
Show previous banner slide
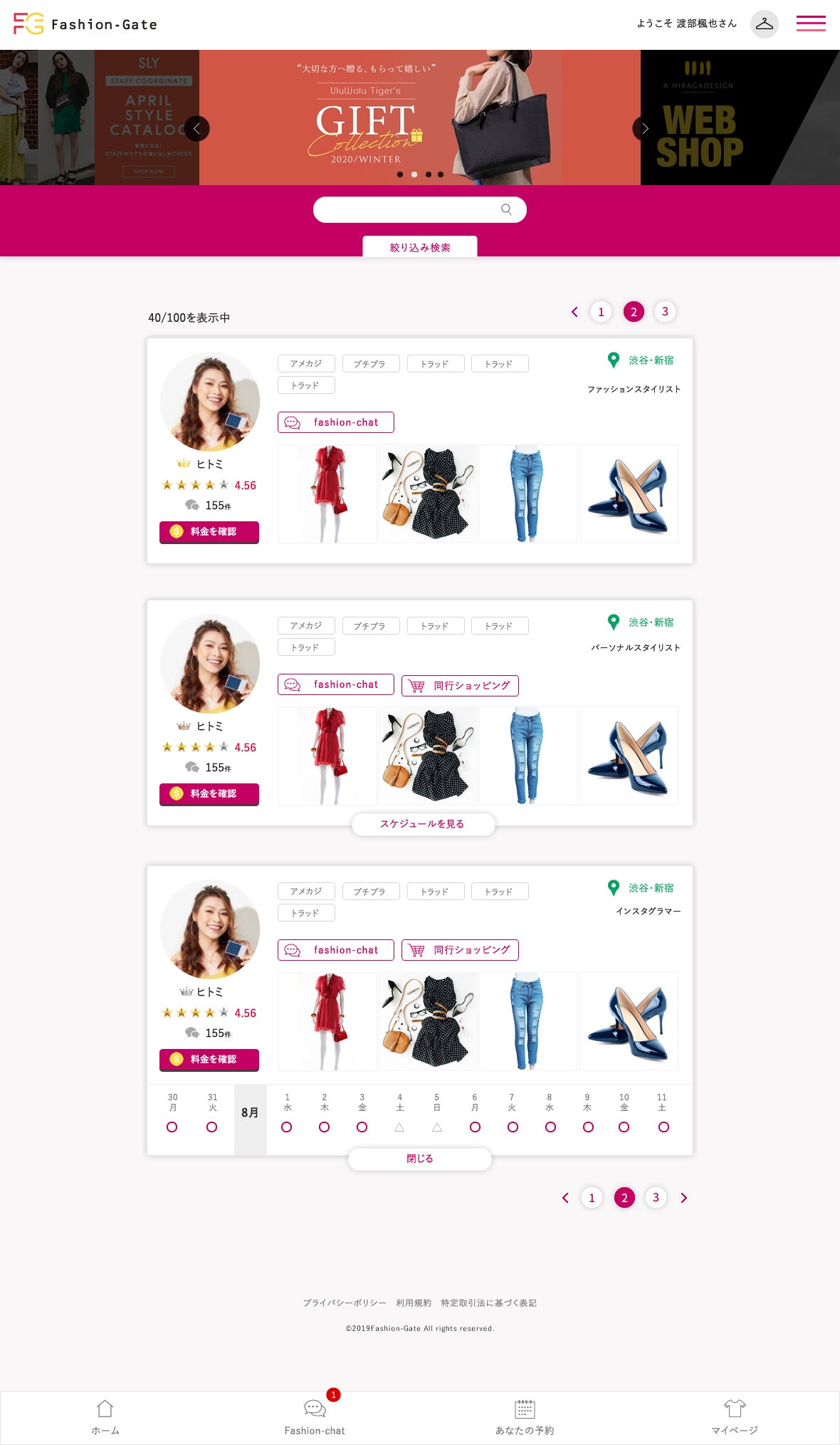coord(196,128)
